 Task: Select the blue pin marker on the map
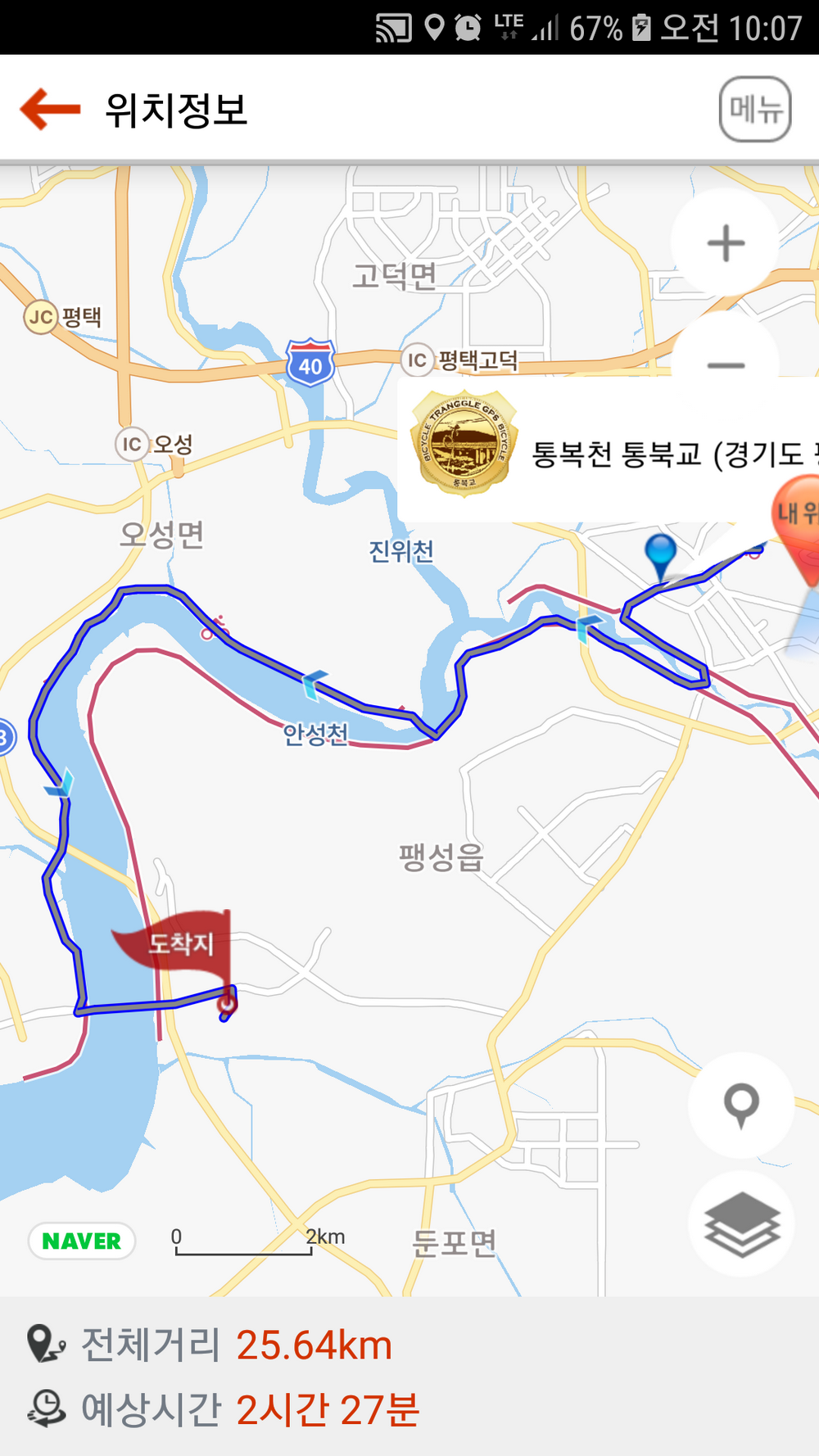click(660, 552)
